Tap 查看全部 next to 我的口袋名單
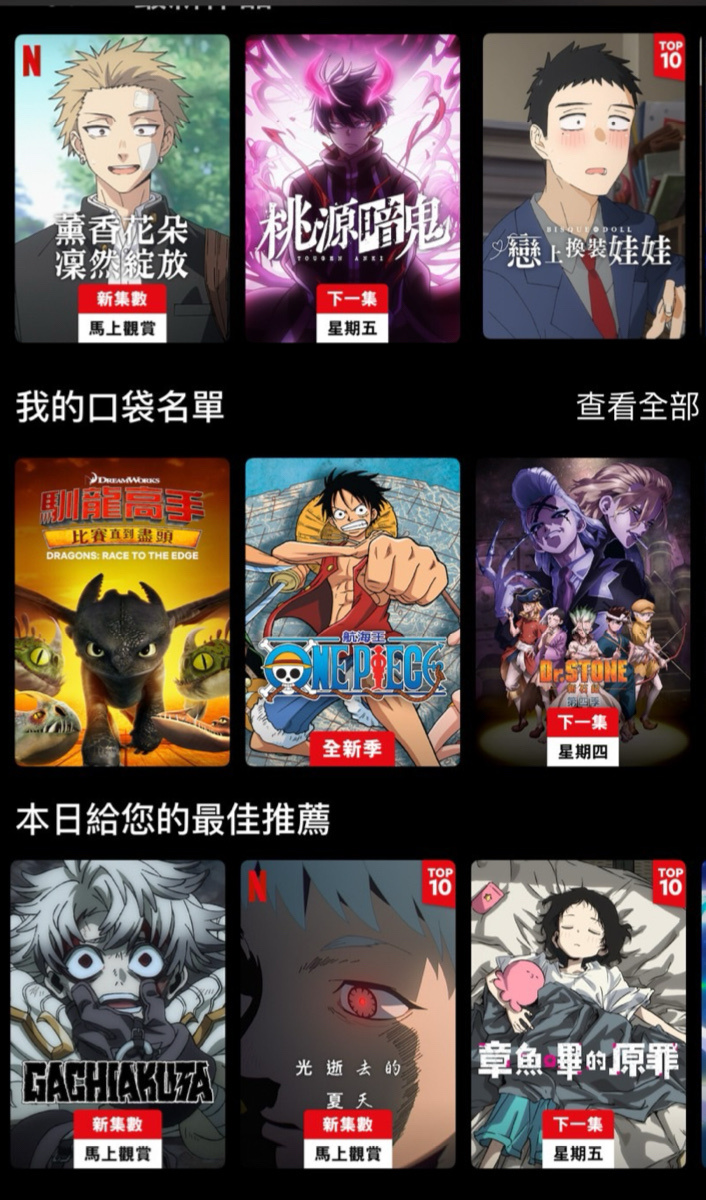The height and width of the screenshot is (1200, 706). [x=637, y=407]
